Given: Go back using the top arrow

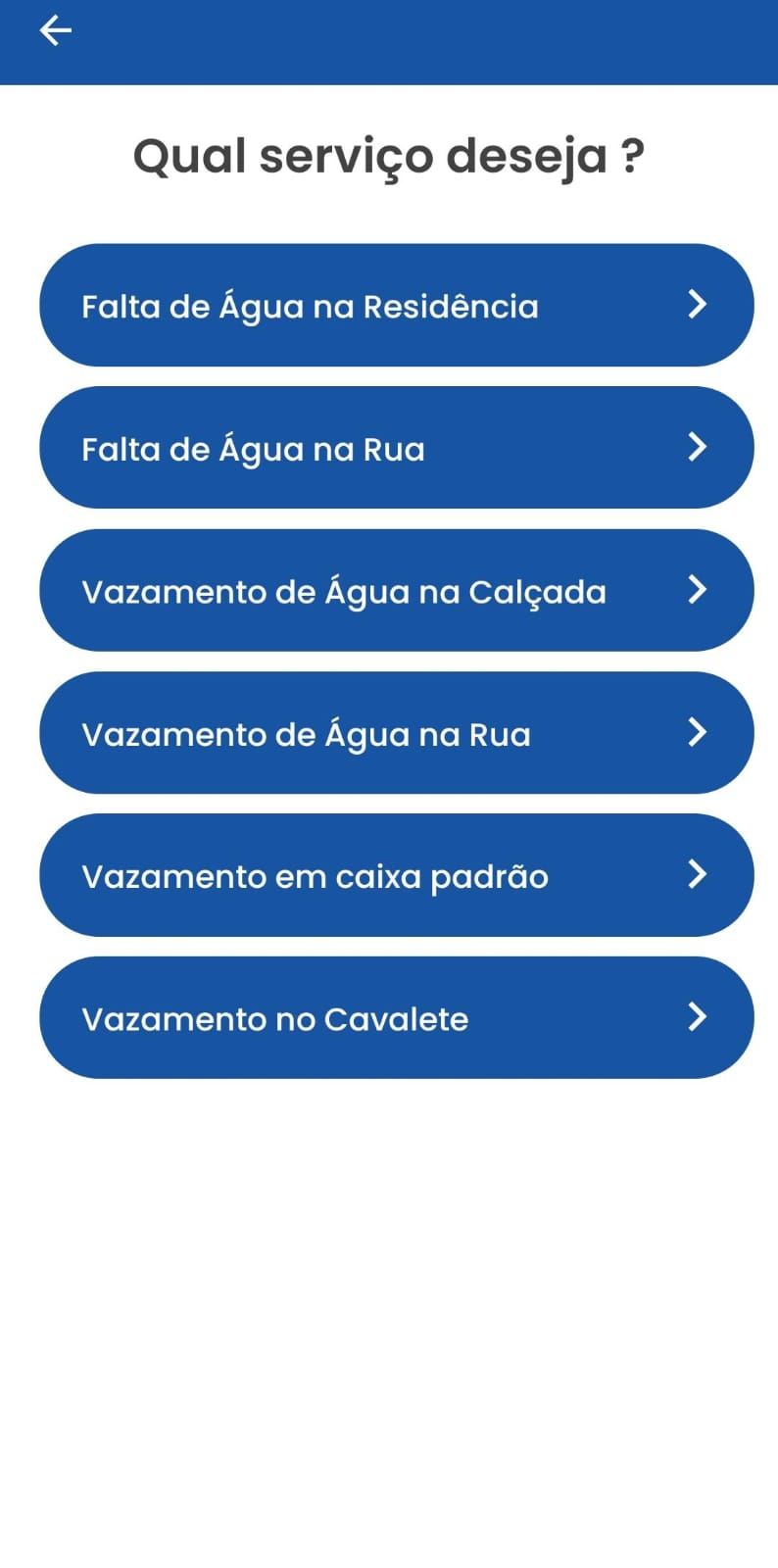Looking at the screenshot, I should (x=55, y=31).
